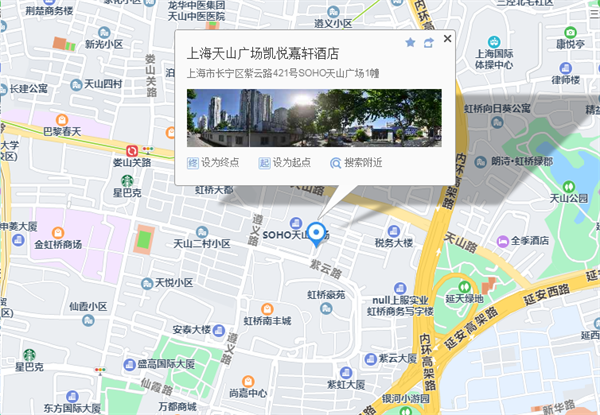The width and height of the screenshot is (600, 415).
Task: Tap the blue location pin marker
Action: tap(317, 234)
